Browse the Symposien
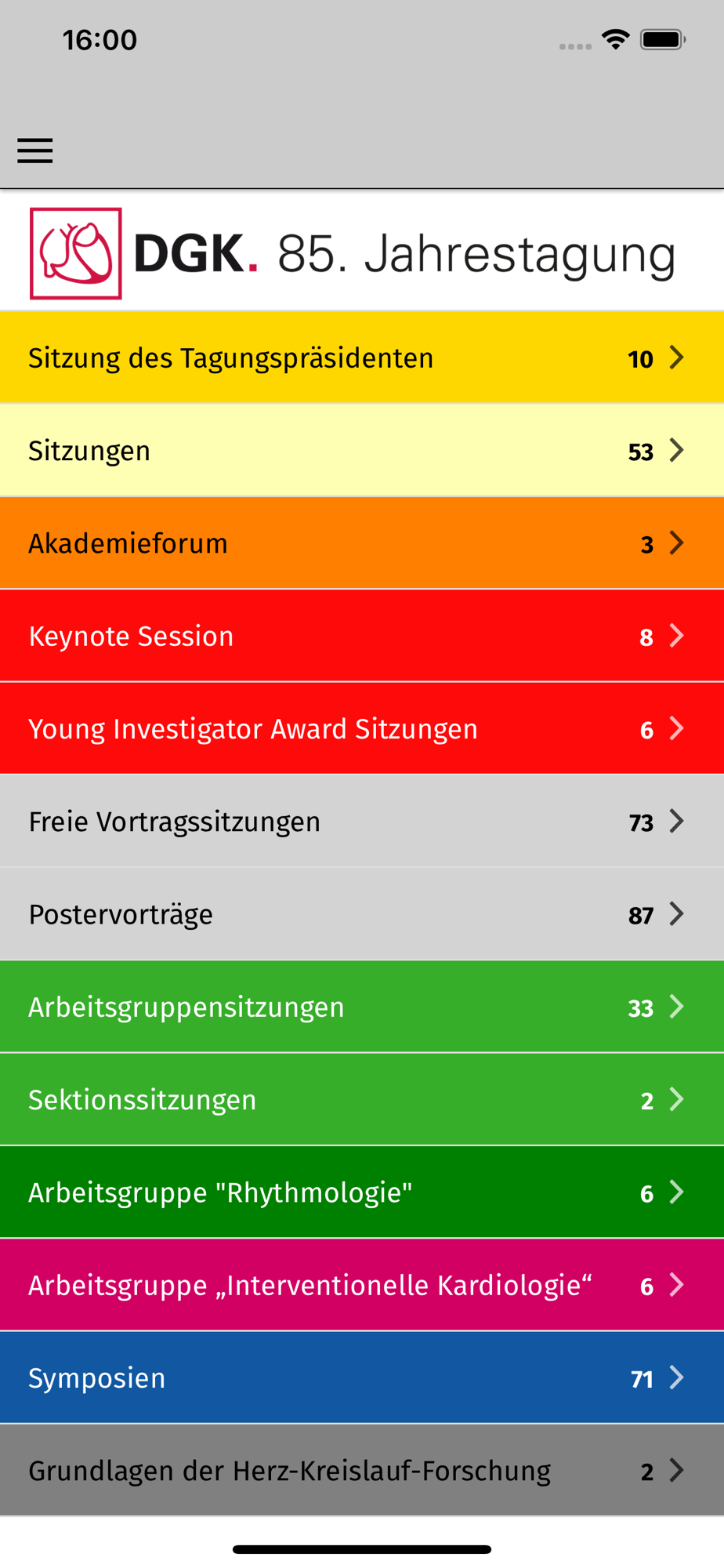 362,1377
